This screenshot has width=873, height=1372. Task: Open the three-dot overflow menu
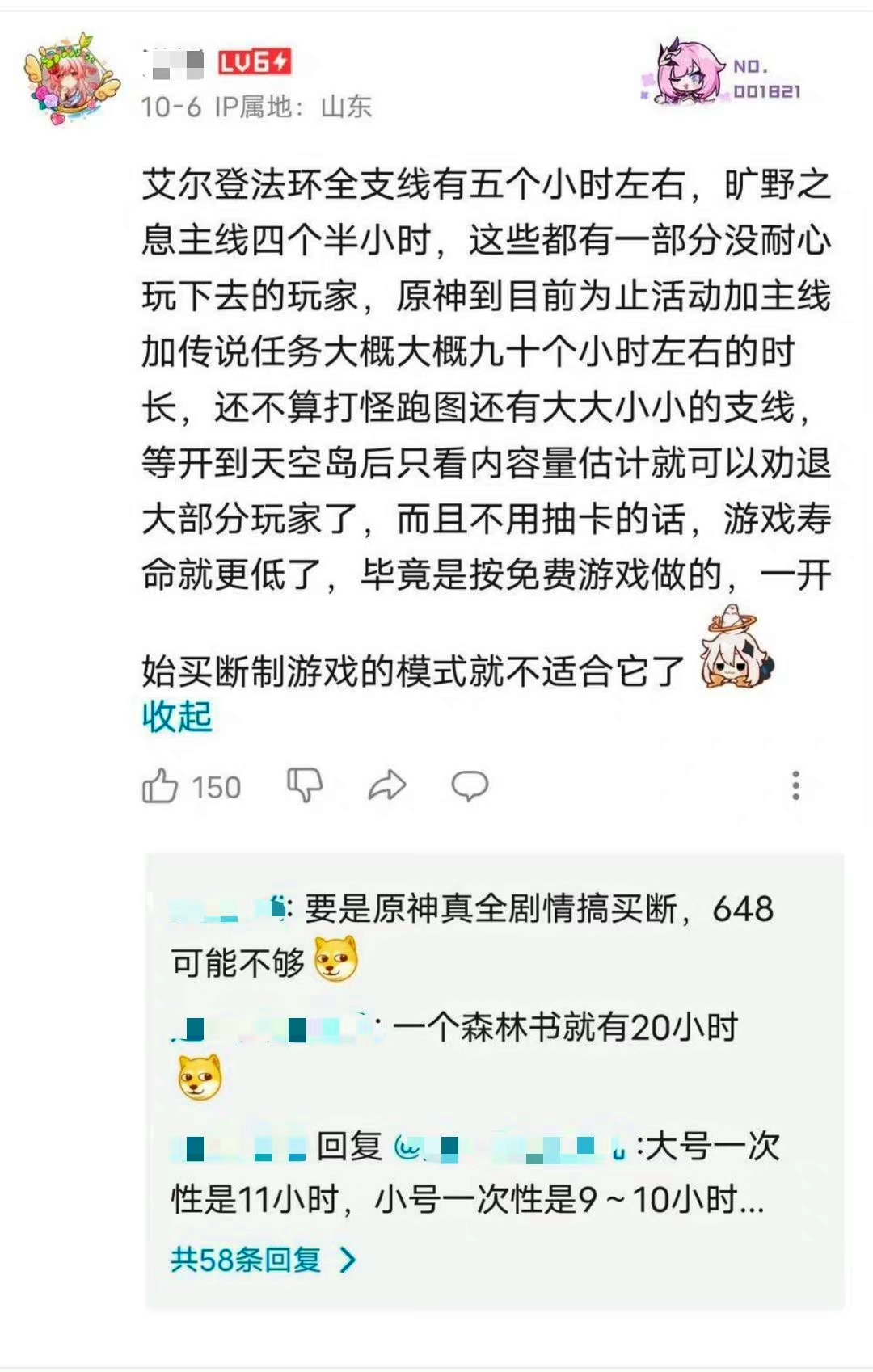(796, 785)
